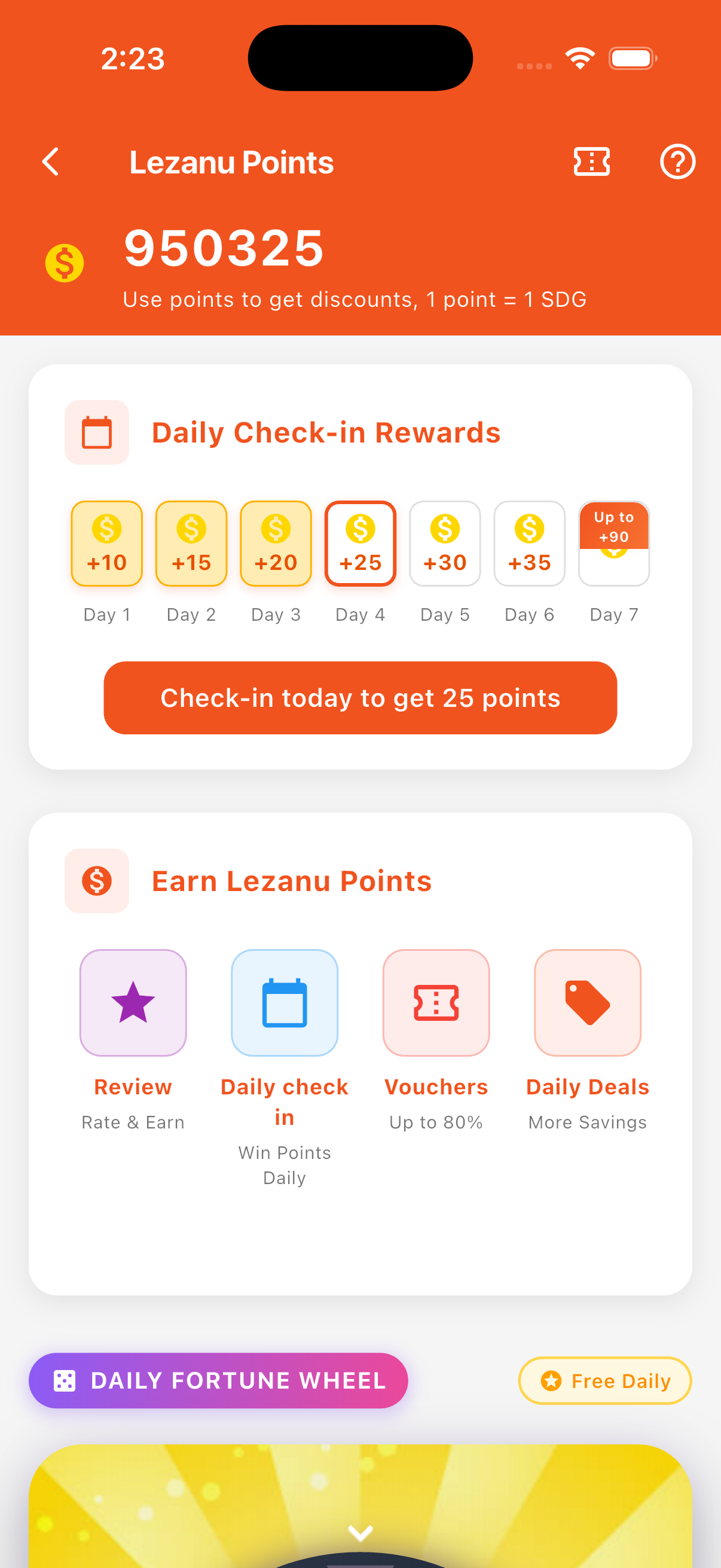Select the Daily Deals price tag icon
The width and height of the screenshot is (721, 1568).
click(586, 1002)
